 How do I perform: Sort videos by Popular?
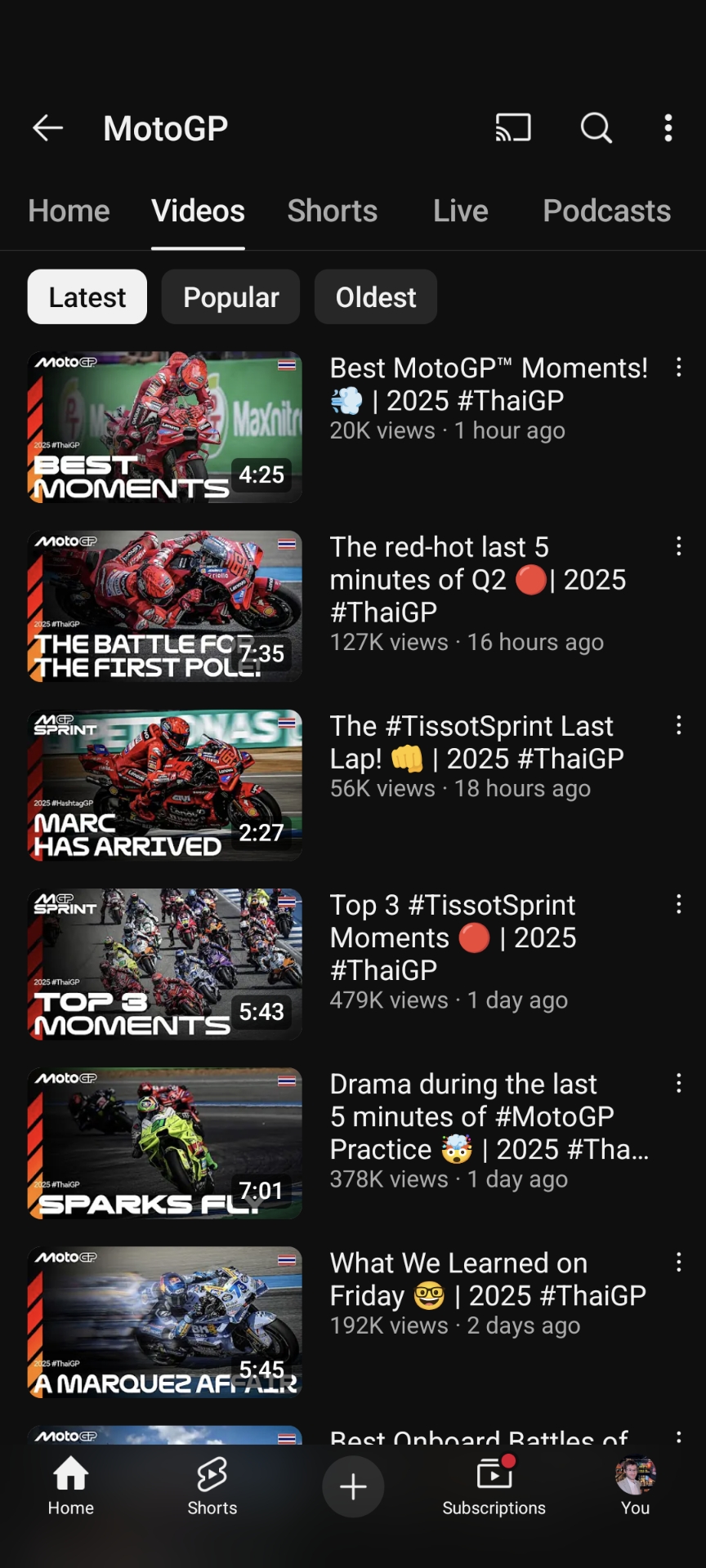tap(230, 297)
